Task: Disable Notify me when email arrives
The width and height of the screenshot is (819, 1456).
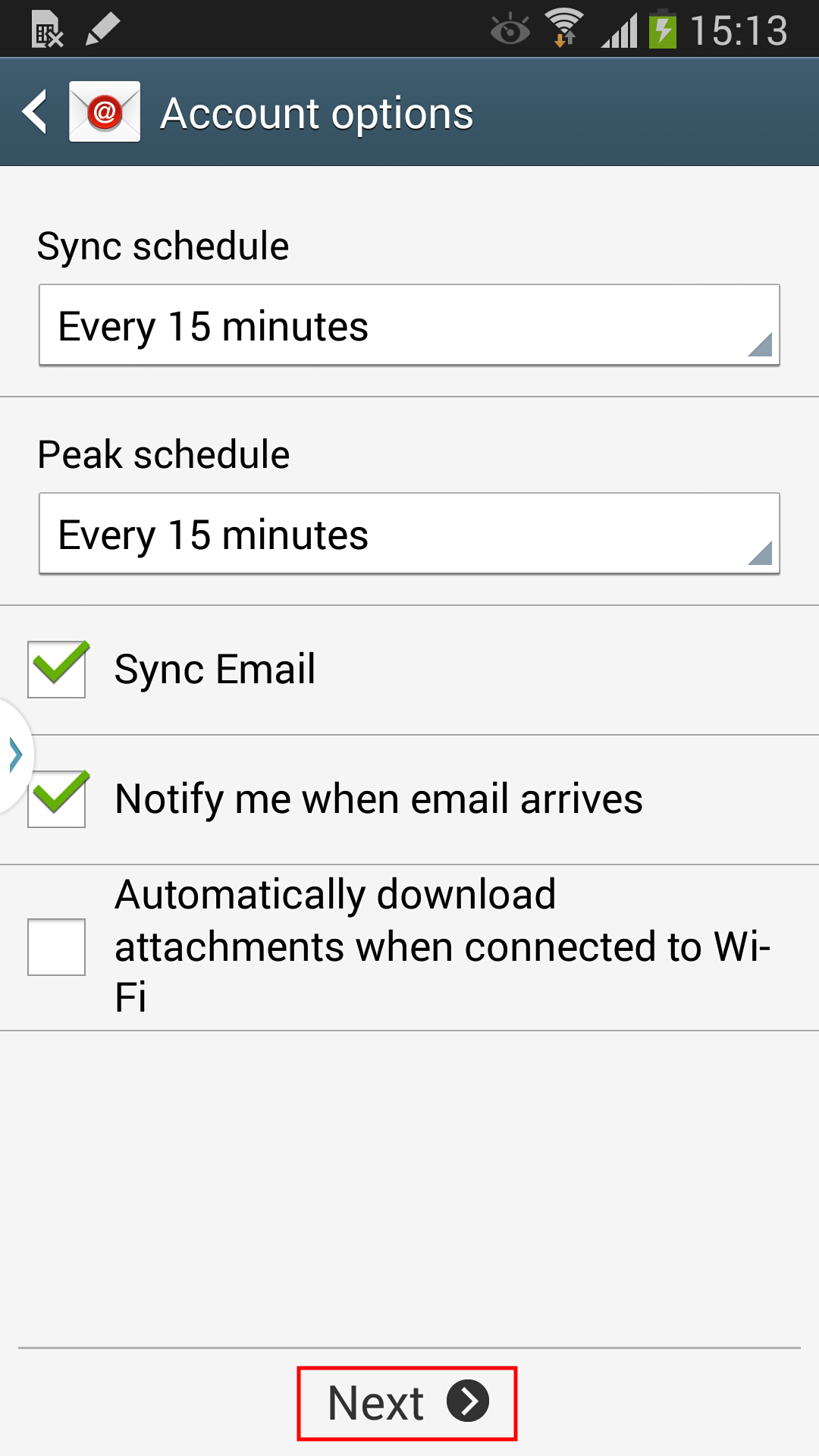Action: point(57,799)
